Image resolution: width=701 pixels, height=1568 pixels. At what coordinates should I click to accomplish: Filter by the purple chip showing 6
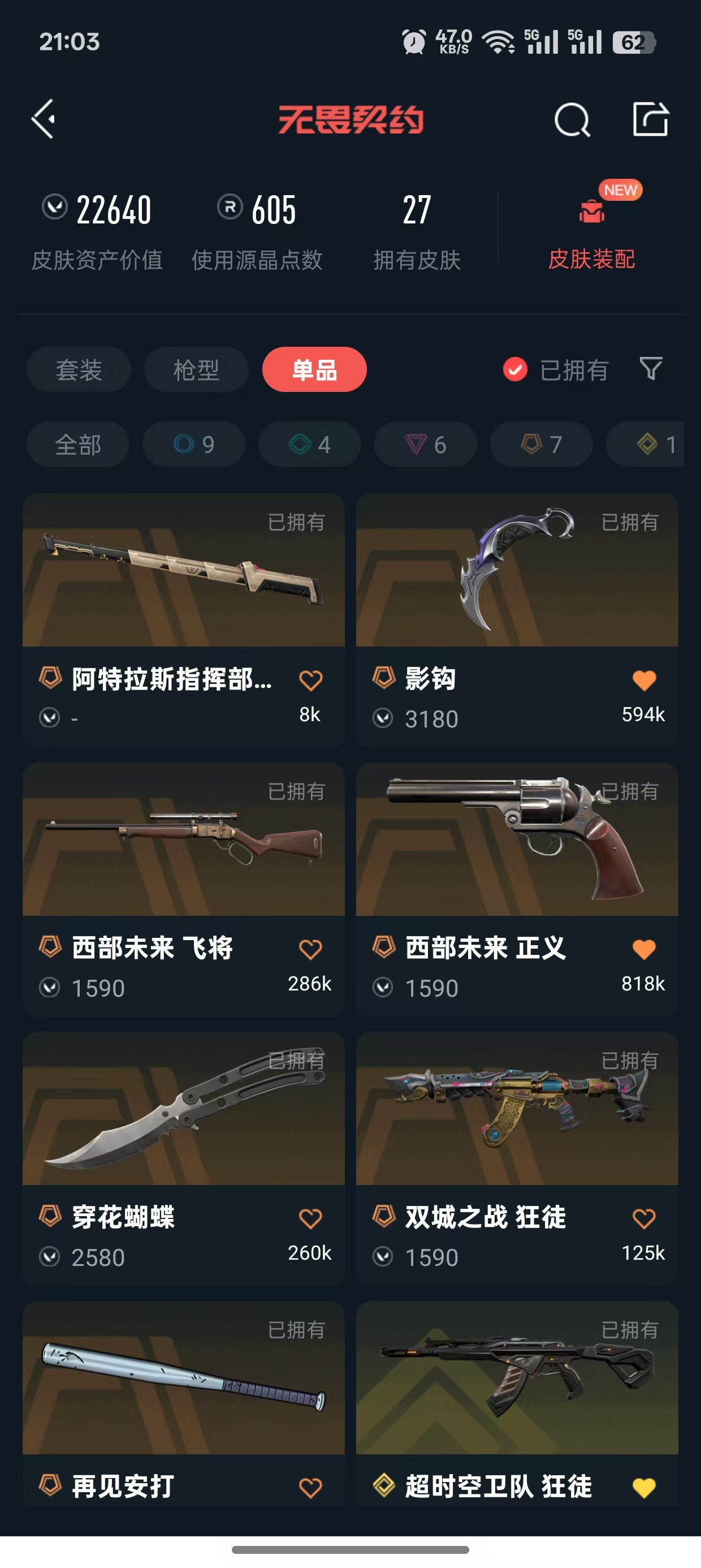(x=425, y=445)
